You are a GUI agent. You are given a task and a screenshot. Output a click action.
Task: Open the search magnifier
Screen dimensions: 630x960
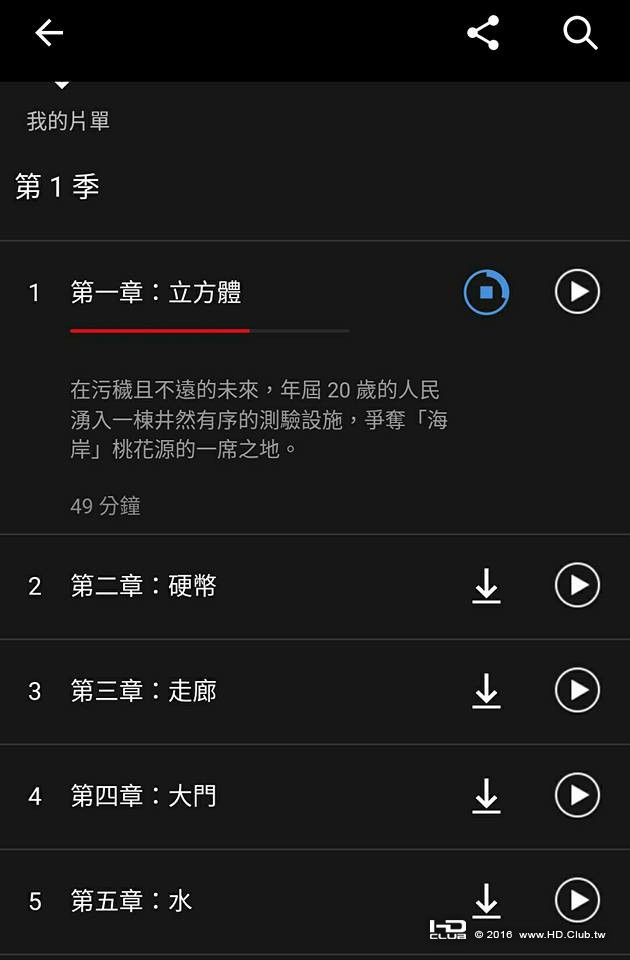580,33
